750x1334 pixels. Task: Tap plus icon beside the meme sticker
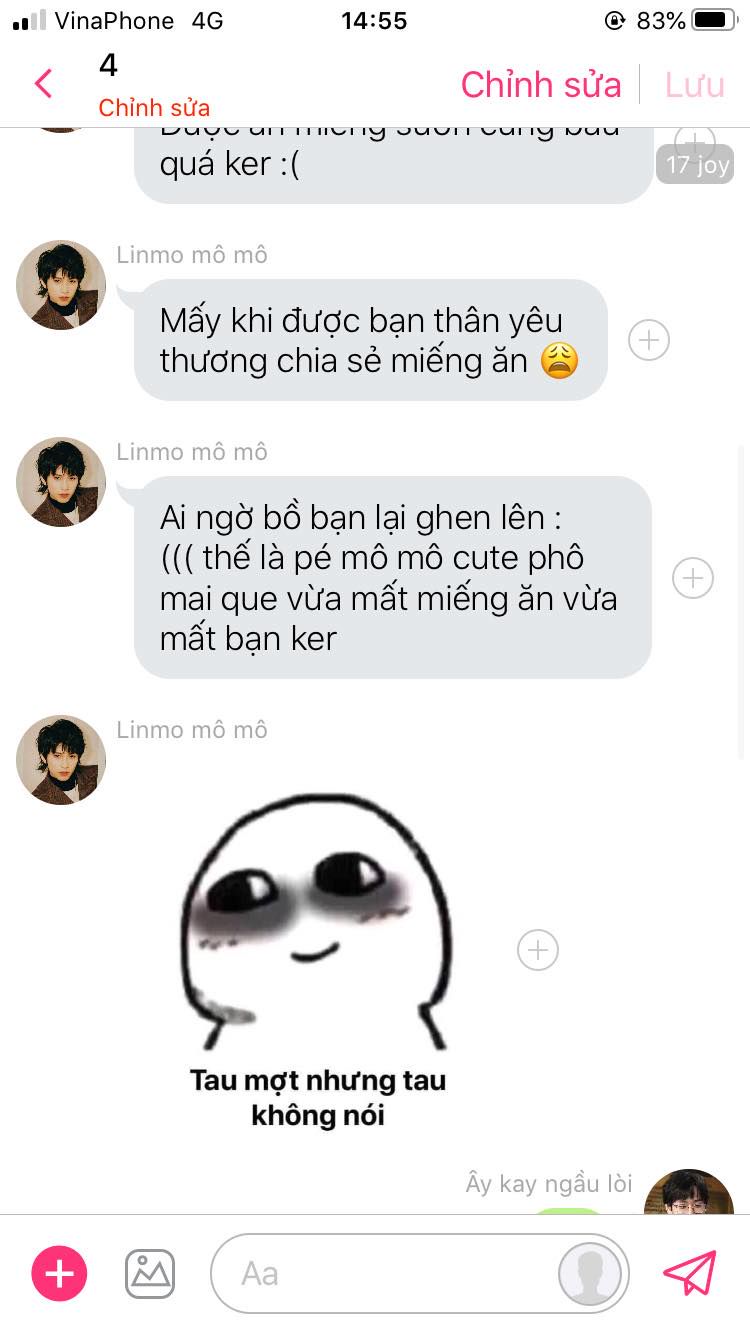[x=537, y=950]
